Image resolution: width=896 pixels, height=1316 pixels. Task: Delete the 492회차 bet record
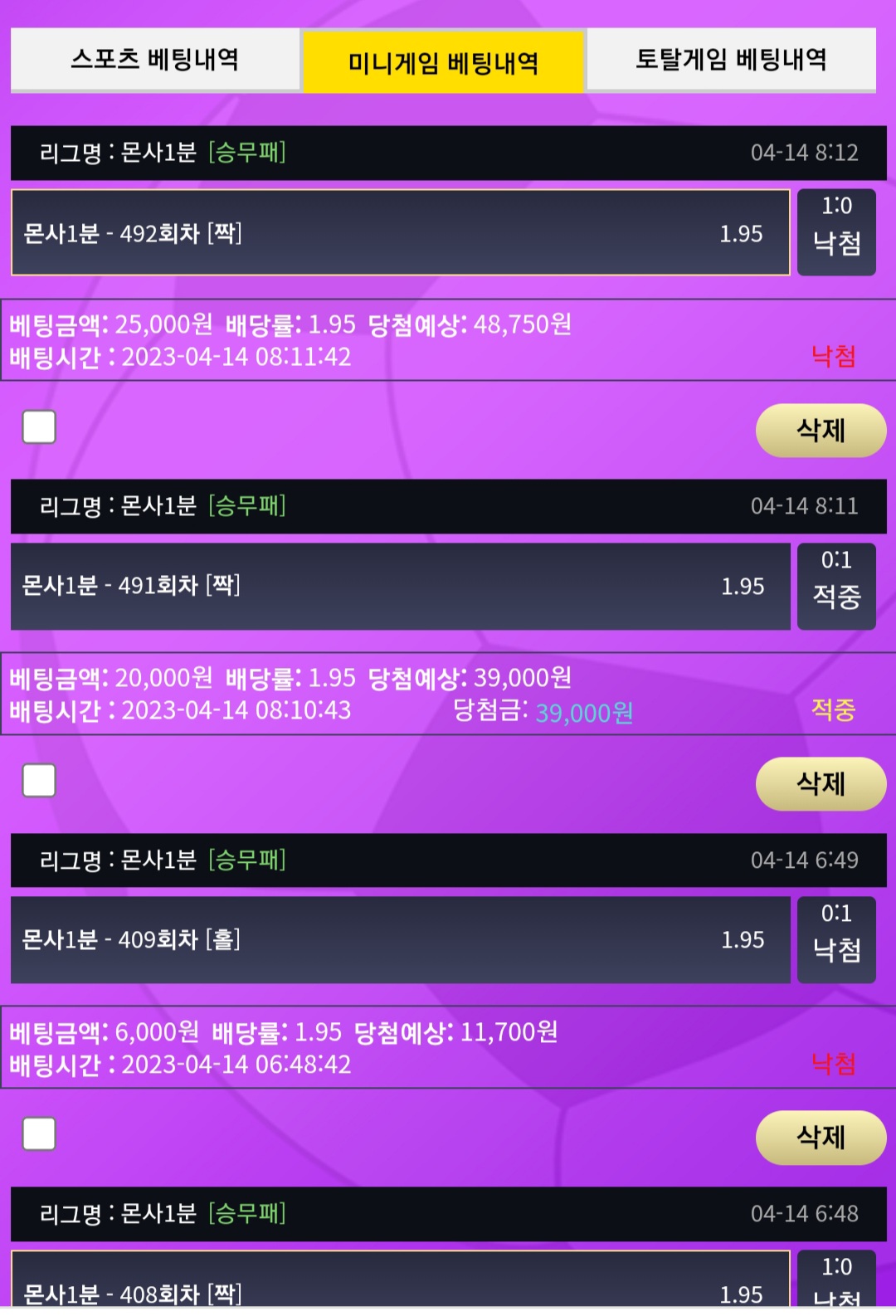pos(821,431)
